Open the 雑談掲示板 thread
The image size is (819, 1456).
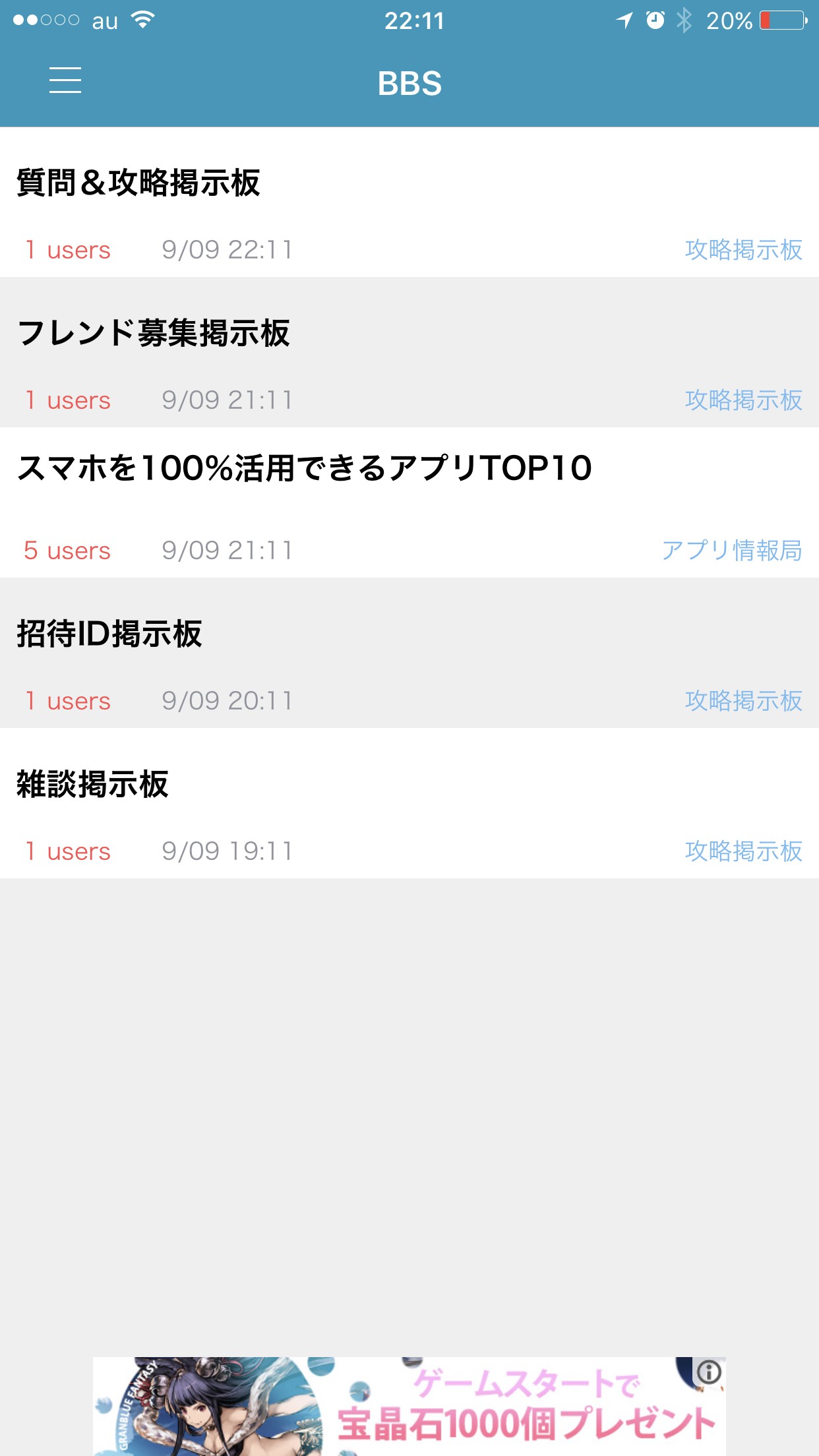(x=92, y=784)
